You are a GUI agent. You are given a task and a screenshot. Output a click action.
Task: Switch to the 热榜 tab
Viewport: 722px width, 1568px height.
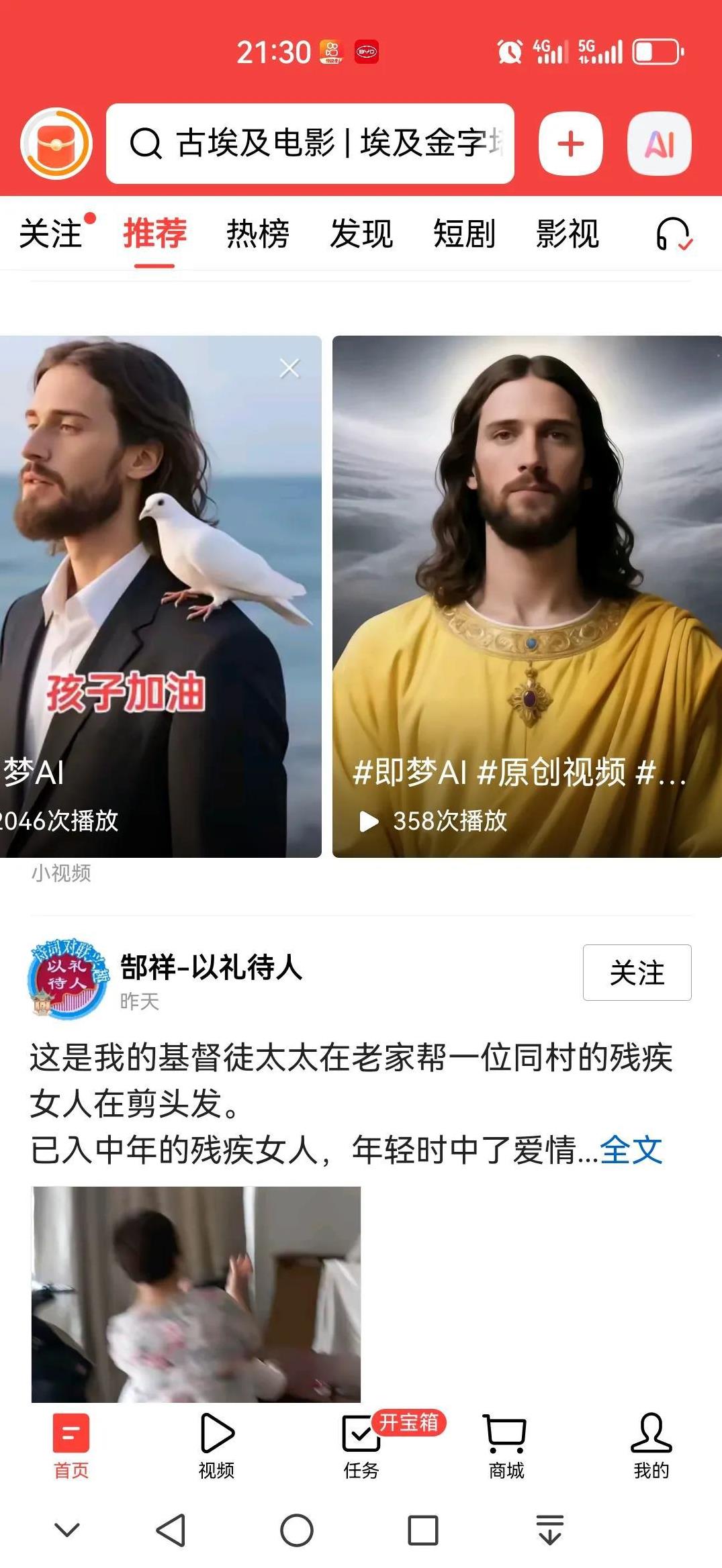point(257,234)
